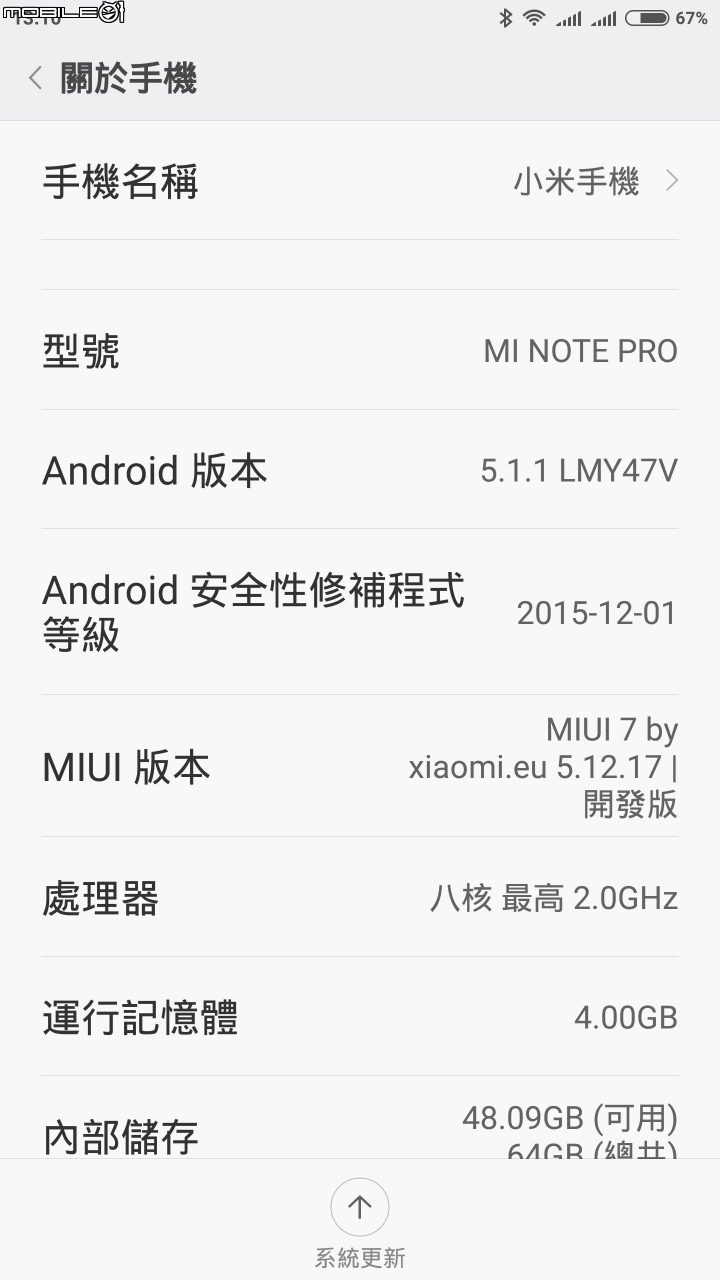Tap the 處理器 row
The image size is (720, 1280).
pyautogui.click(x=360, y=897)
